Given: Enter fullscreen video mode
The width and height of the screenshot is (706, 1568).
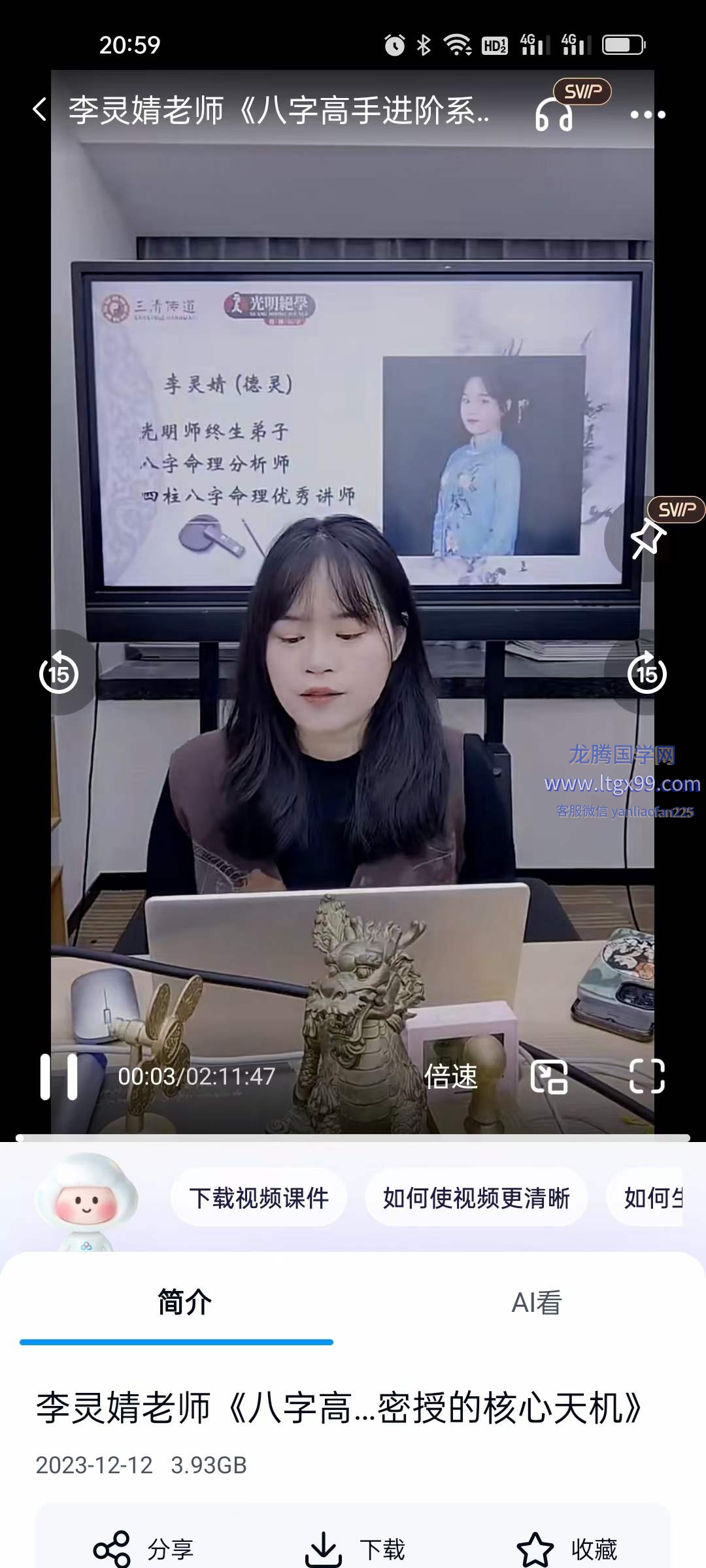Looking at the screenshot, I should tap(647, 1076).
